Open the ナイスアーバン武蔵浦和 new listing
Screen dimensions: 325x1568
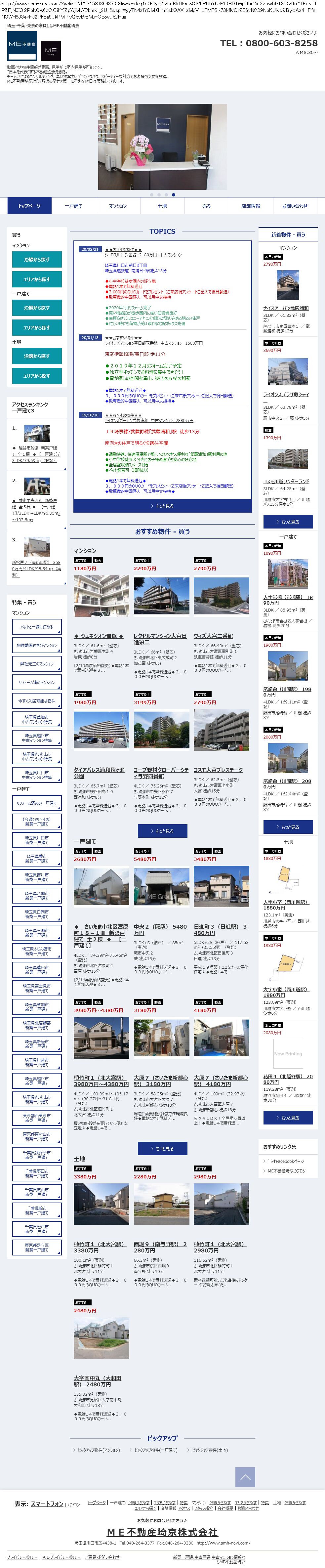(285, 309)
